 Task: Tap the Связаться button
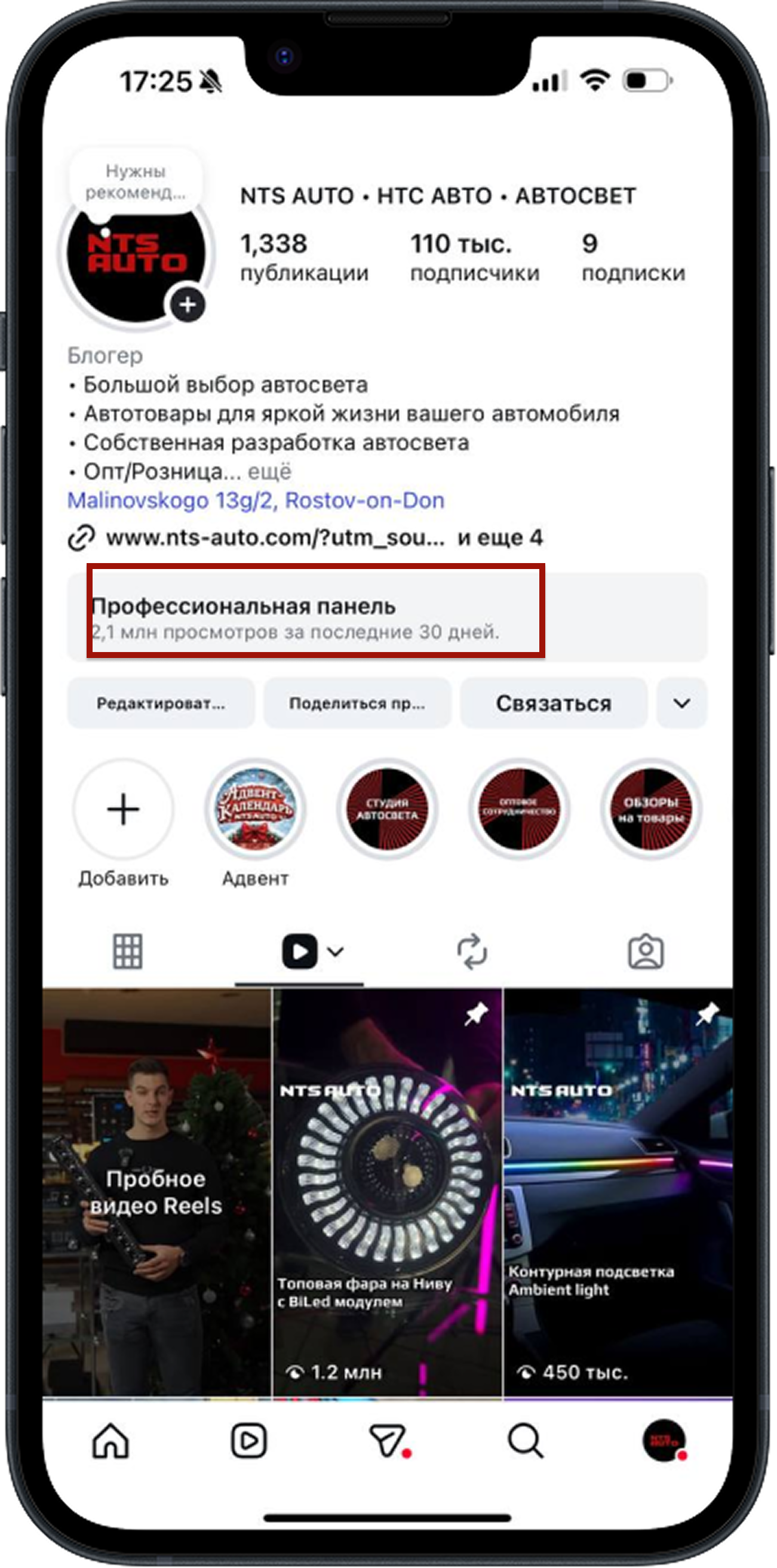click(553, 703)
